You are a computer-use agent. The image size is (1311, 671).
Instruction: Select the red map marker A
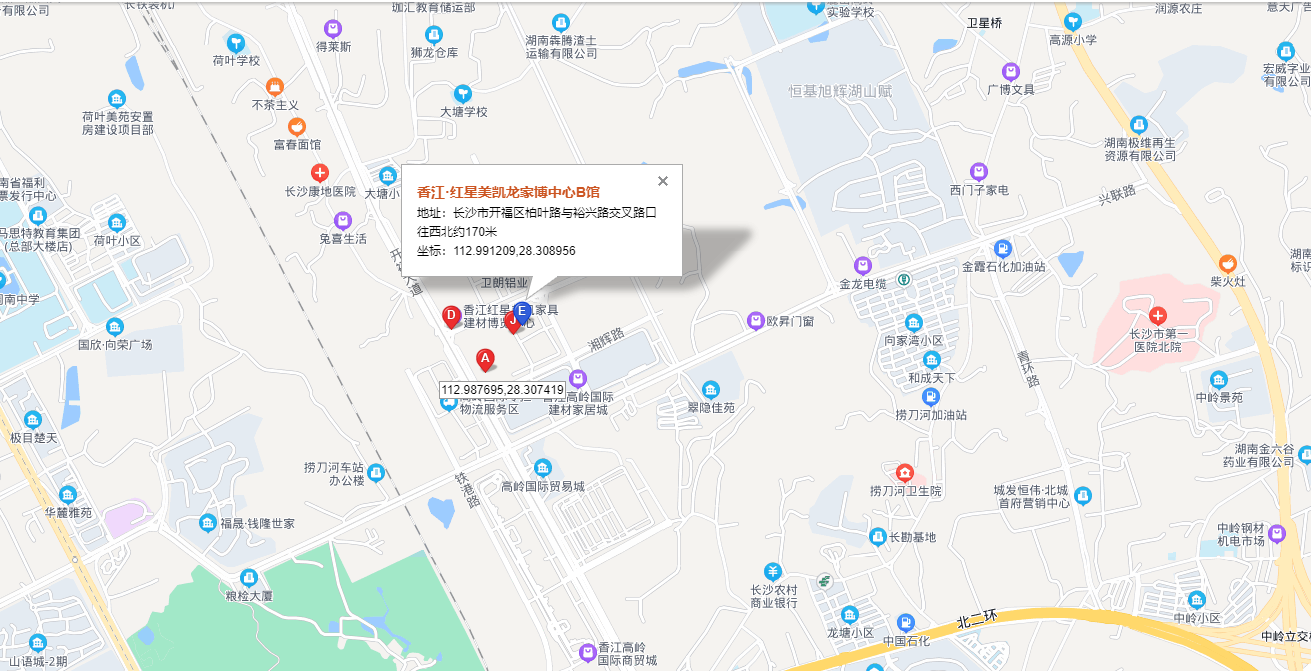pos(484,358)
